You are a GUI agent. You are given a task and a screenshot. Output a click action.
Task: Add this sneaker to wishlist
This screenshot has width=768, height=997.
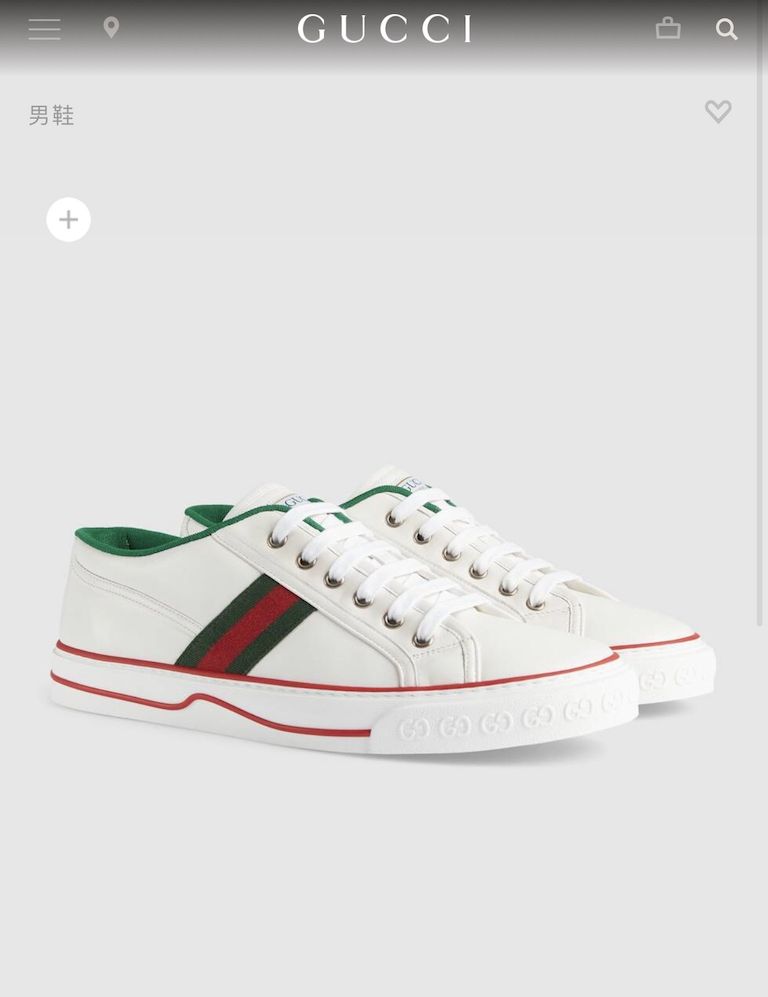[718, 111]
